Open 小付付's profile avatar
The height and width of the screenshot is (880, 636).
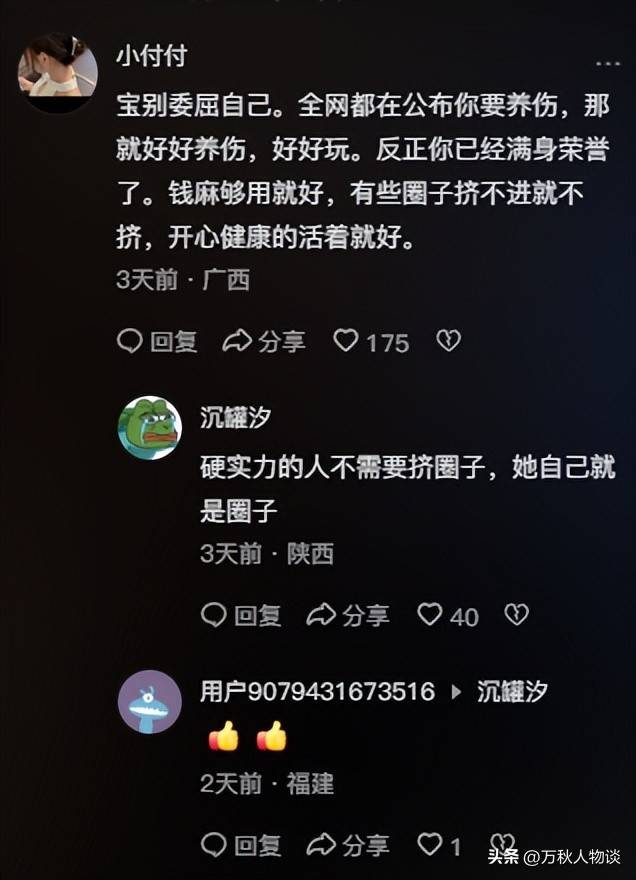[57, 72]
